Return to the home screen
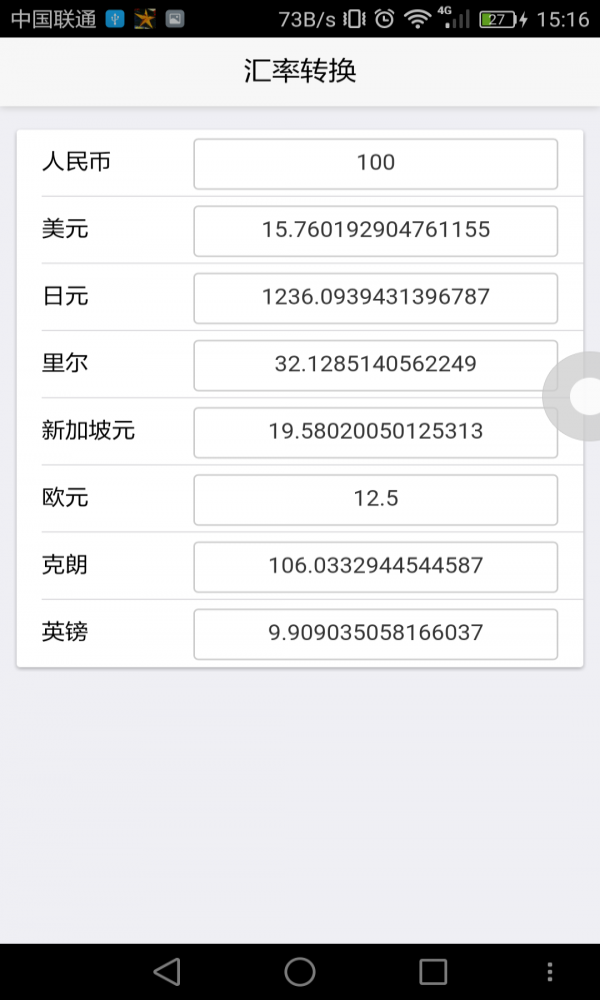Image resolution: width=600 pixels, height=1000 pixels. click(x=300, y=971)
